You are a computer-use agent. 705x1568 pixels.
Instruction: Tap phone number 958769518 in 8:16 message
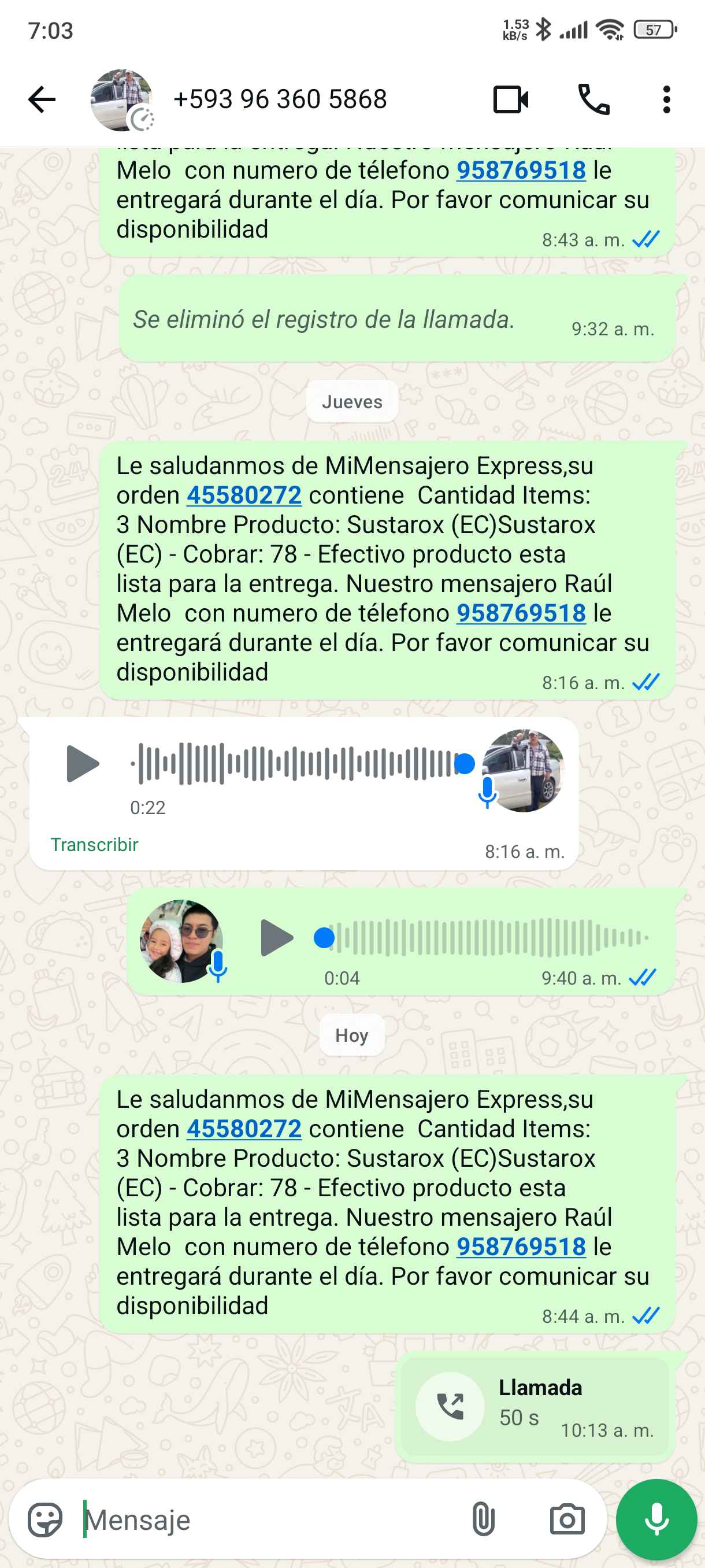521,613
